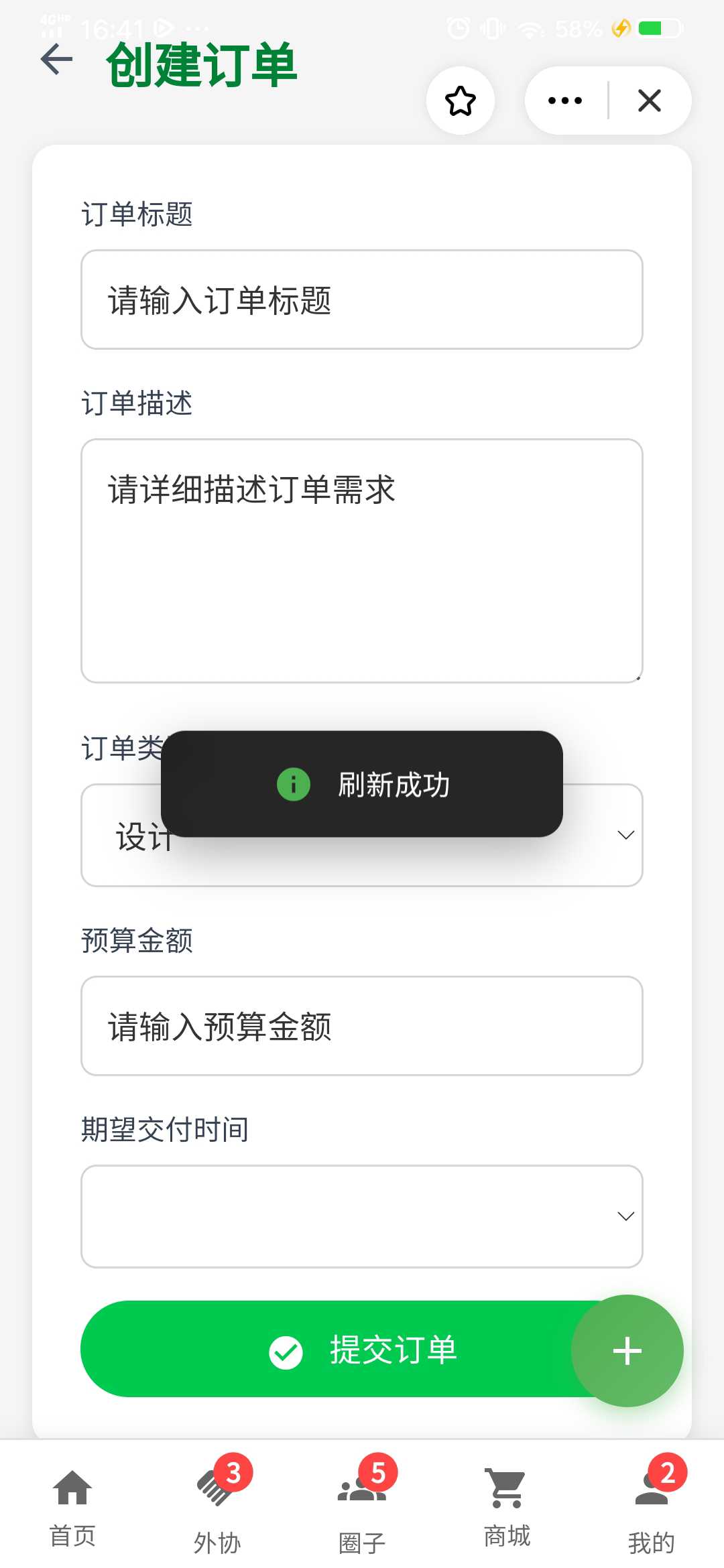Favorite this mini program with the star
Screen dimensions: 724x1568
coord(461,101)
